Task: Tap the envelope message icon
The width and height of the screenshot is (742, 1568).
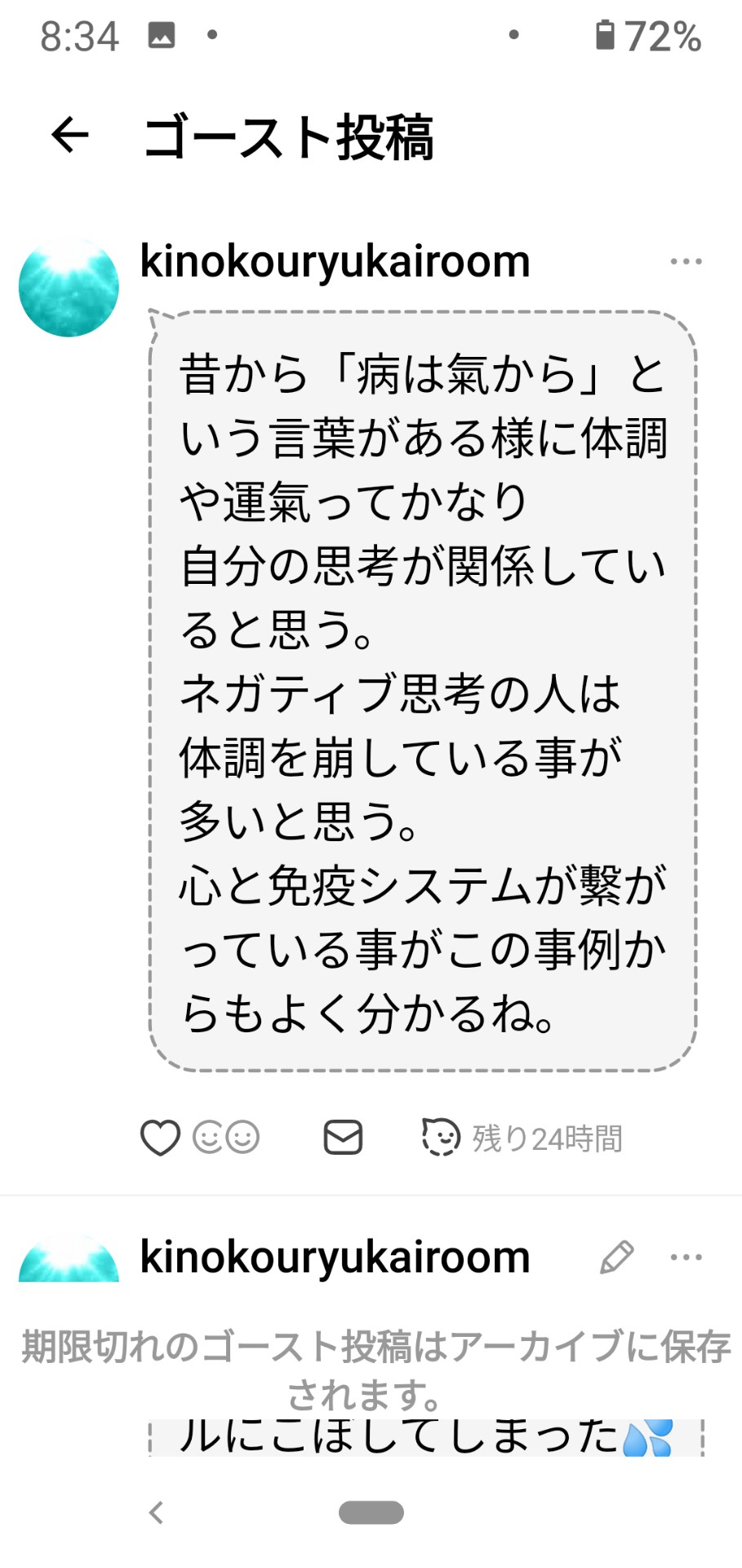Action: click(x=344, y=1135)
